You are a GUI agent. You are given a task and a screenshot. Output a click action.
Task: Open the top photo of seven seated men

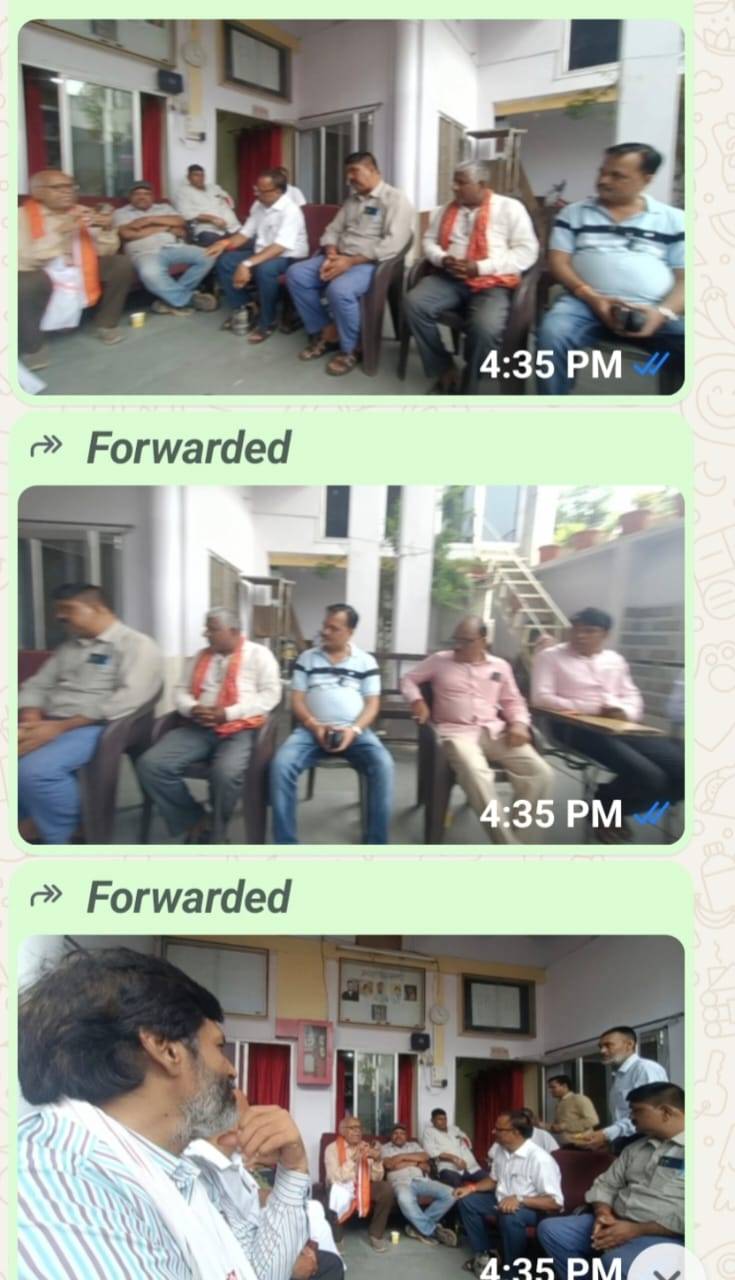[x=350, y=205]
